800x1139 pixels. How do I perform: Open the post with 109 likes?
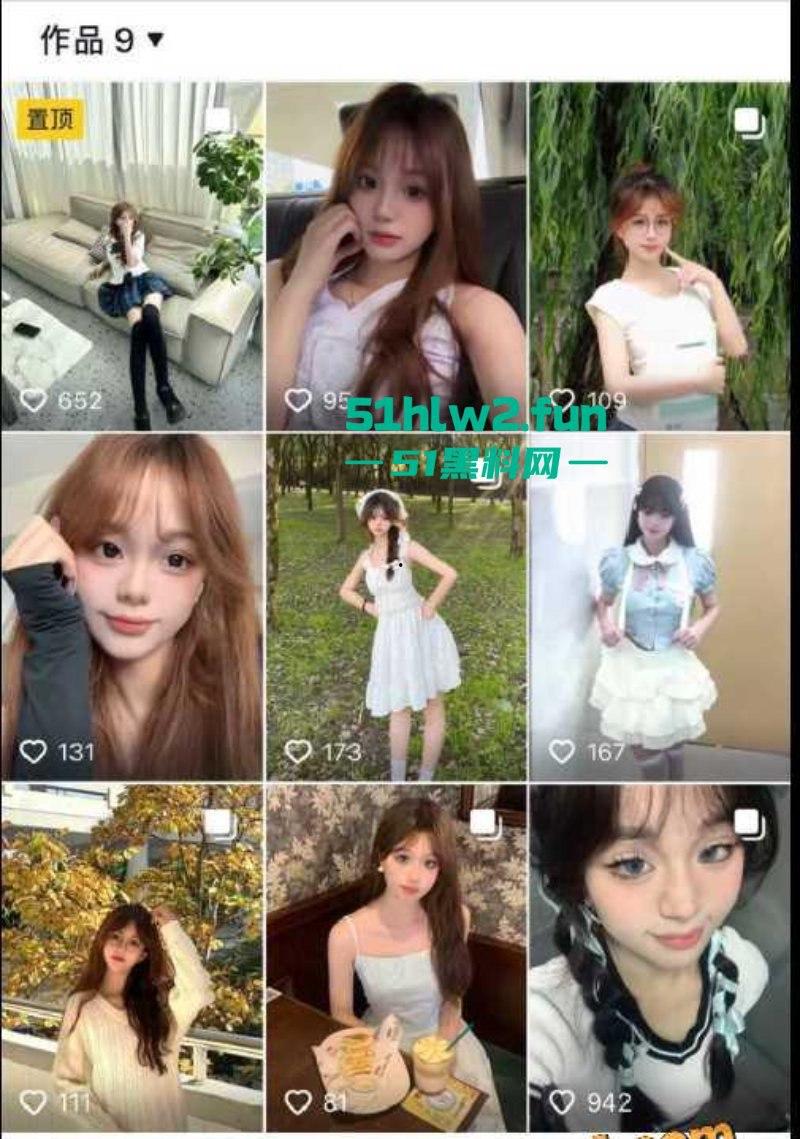659,256
